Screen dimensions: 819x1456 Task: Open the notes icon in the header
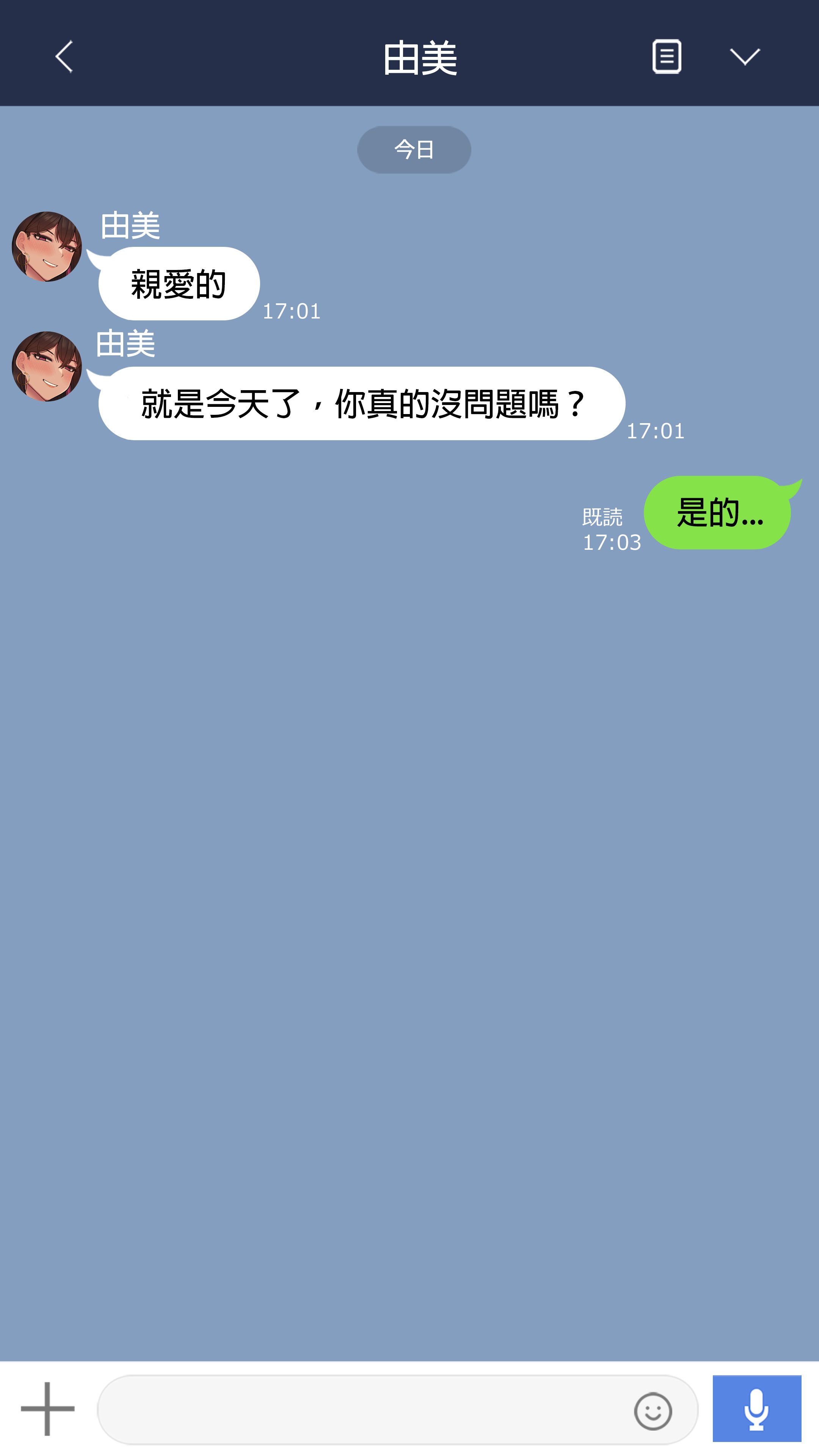(667, 56)
